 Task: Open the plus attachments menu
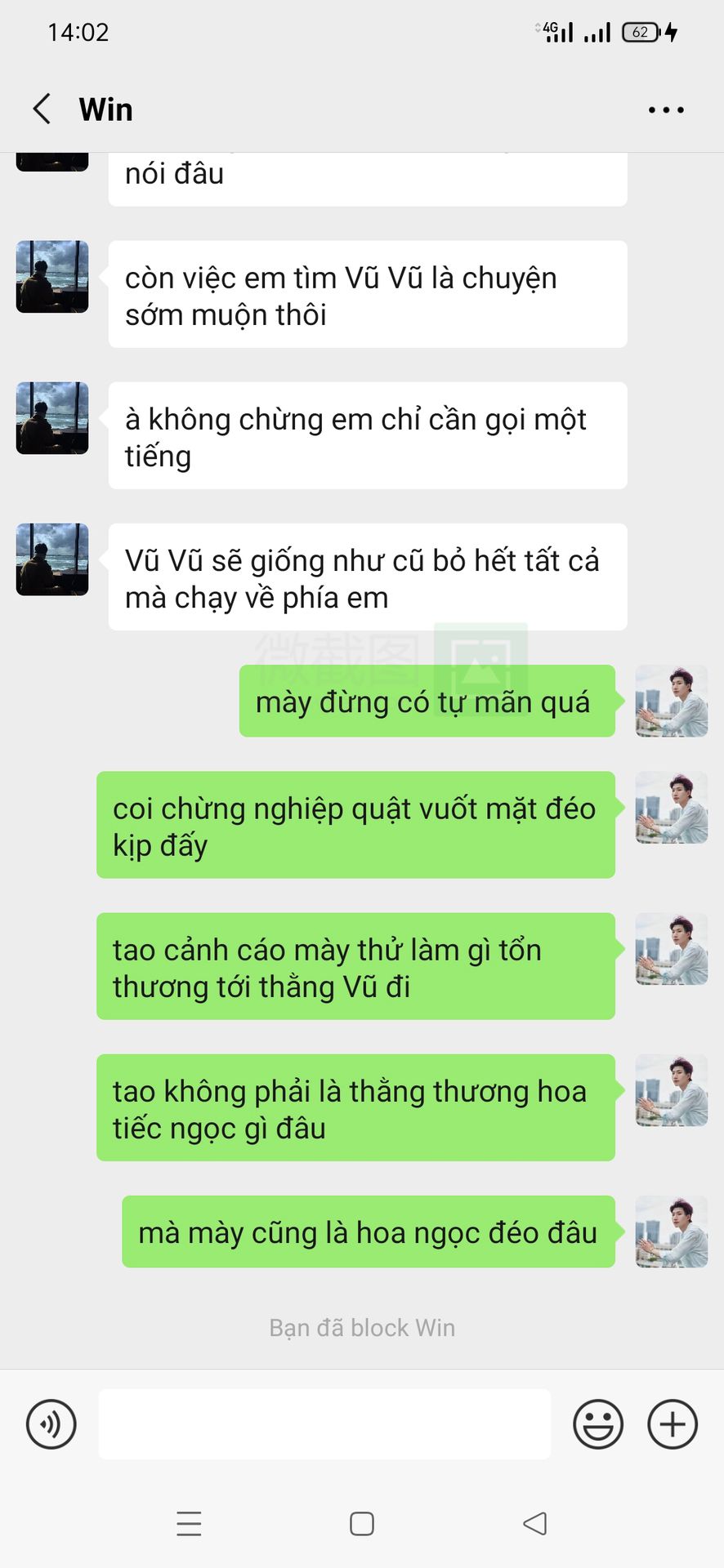[673, 1424]
